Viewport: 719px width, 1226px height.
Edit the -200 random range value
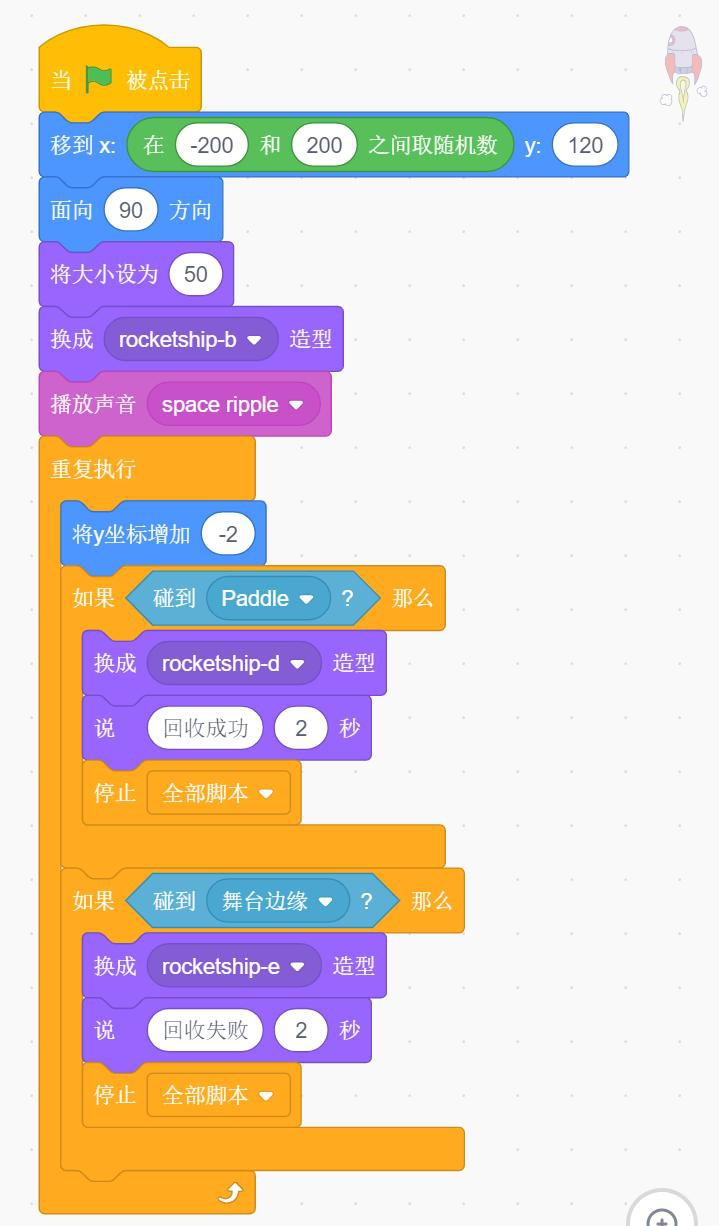212,145
